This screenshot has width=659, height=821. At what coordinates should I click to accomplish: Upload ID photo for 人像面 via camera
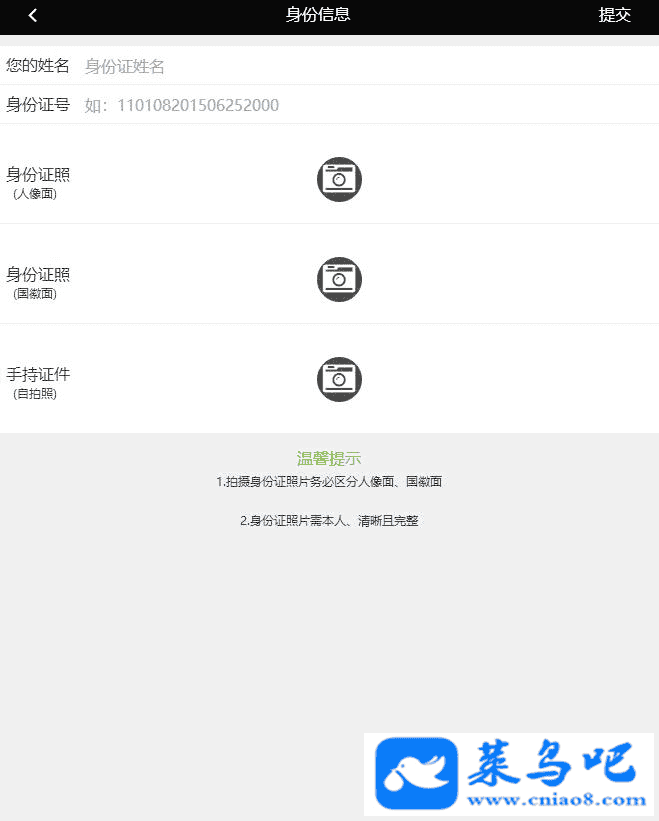tap(339, 179)
